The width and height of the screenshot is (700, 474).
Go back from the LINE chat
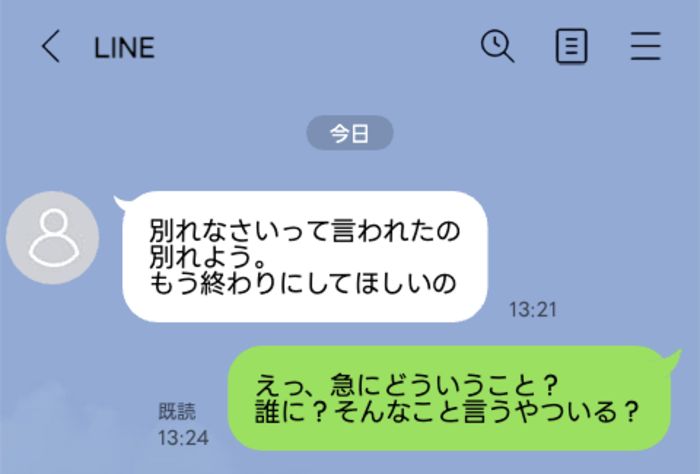click(x=50, y=47)
